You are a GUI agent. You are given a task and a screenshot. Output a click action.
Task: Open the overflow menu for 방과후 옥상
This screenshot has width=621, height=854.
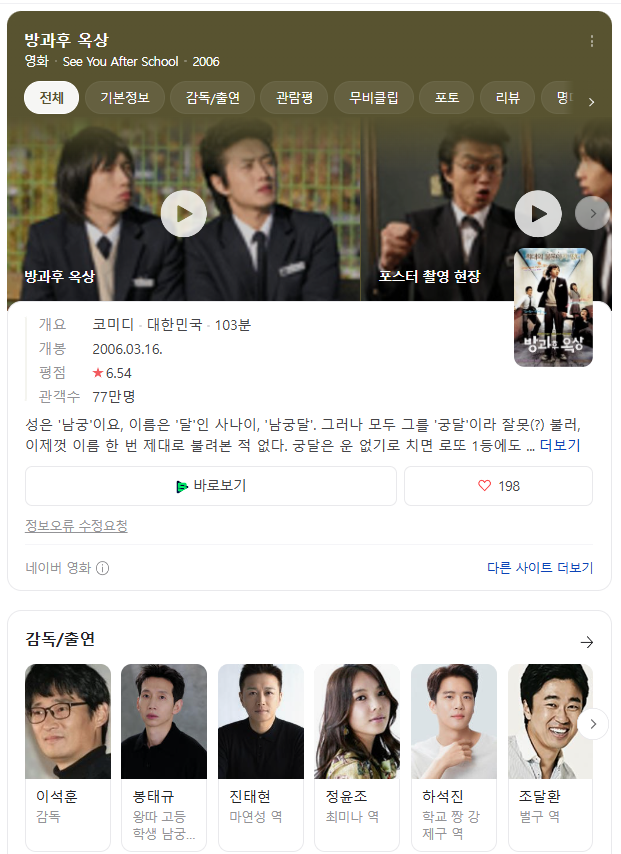tap(591, 41)
